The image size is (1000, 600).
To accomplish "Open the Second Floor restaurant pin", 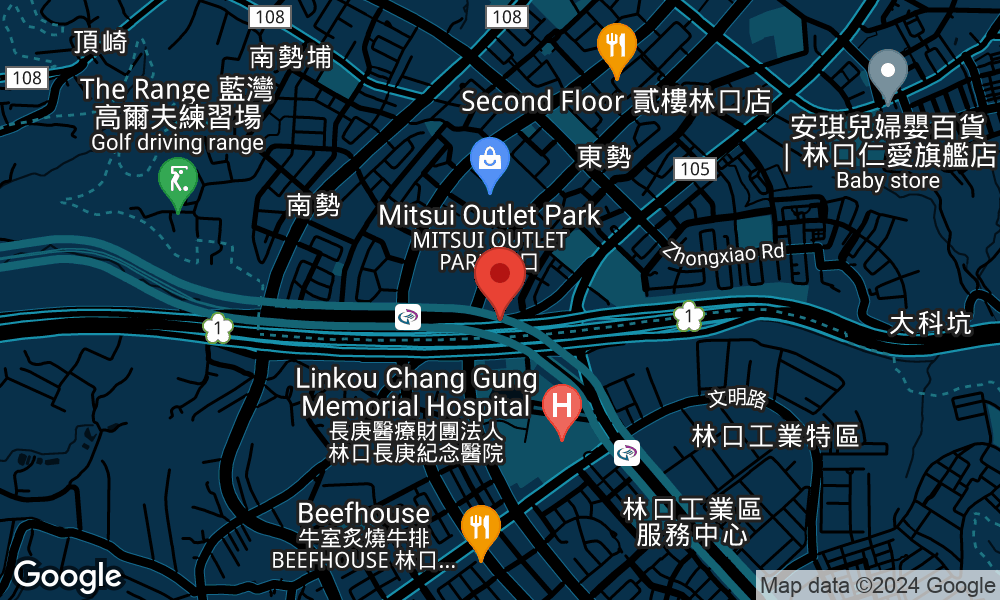I will [617, 47].
